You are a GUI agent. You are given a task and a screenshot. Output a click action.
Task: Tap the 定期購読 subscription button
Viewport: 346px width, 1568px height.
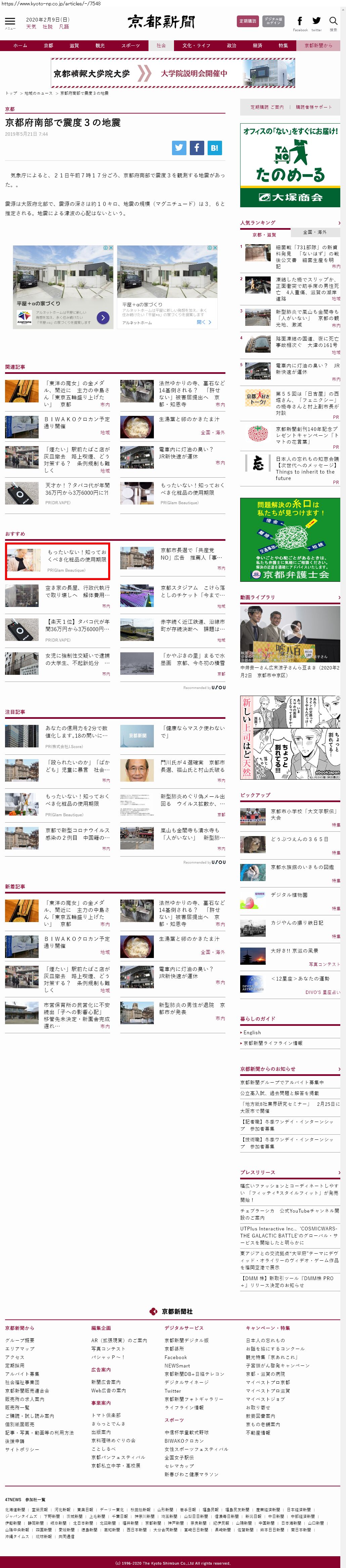[247, 21]
